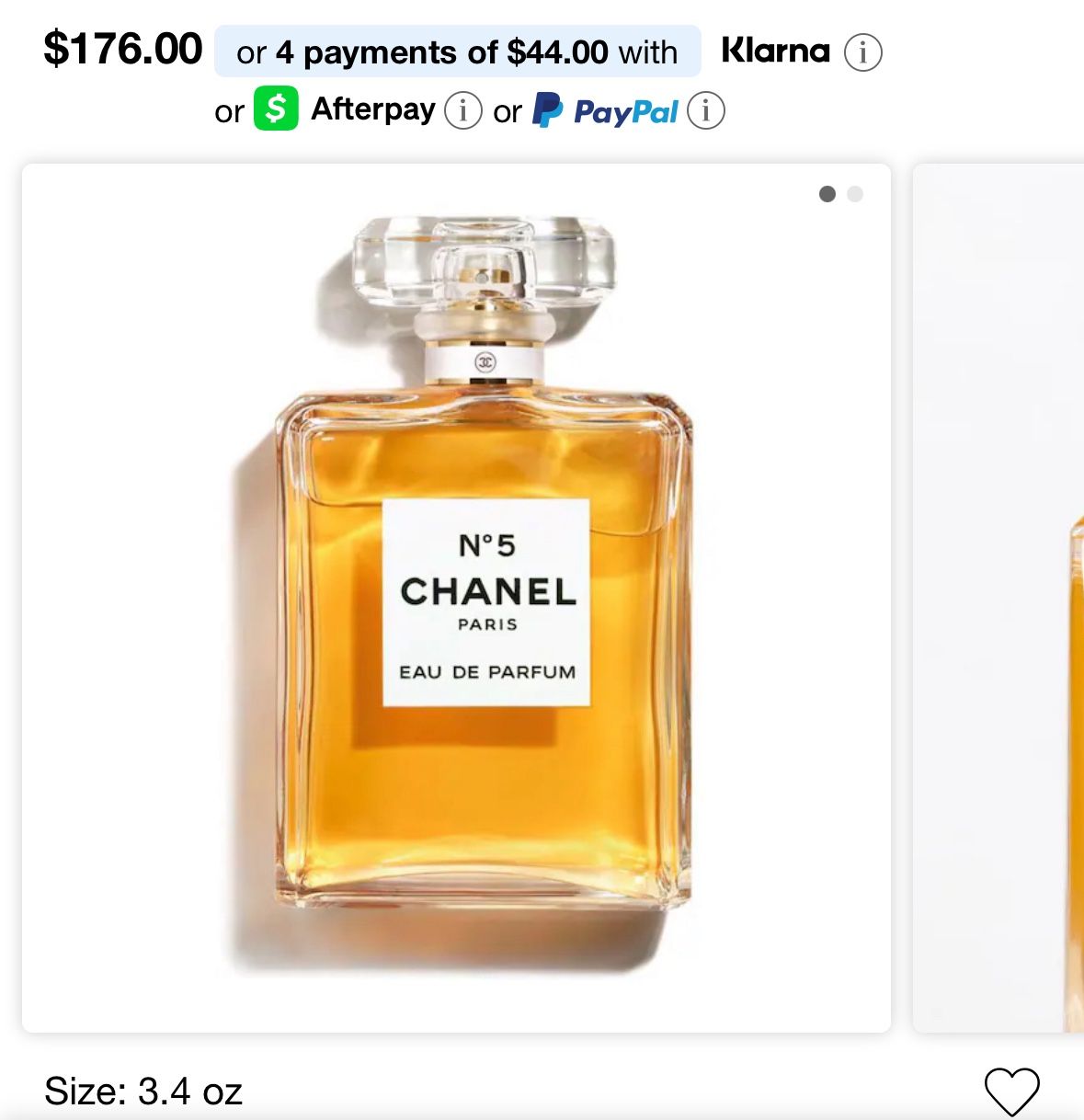Open the PayPal info tooltip

[704, 109]
